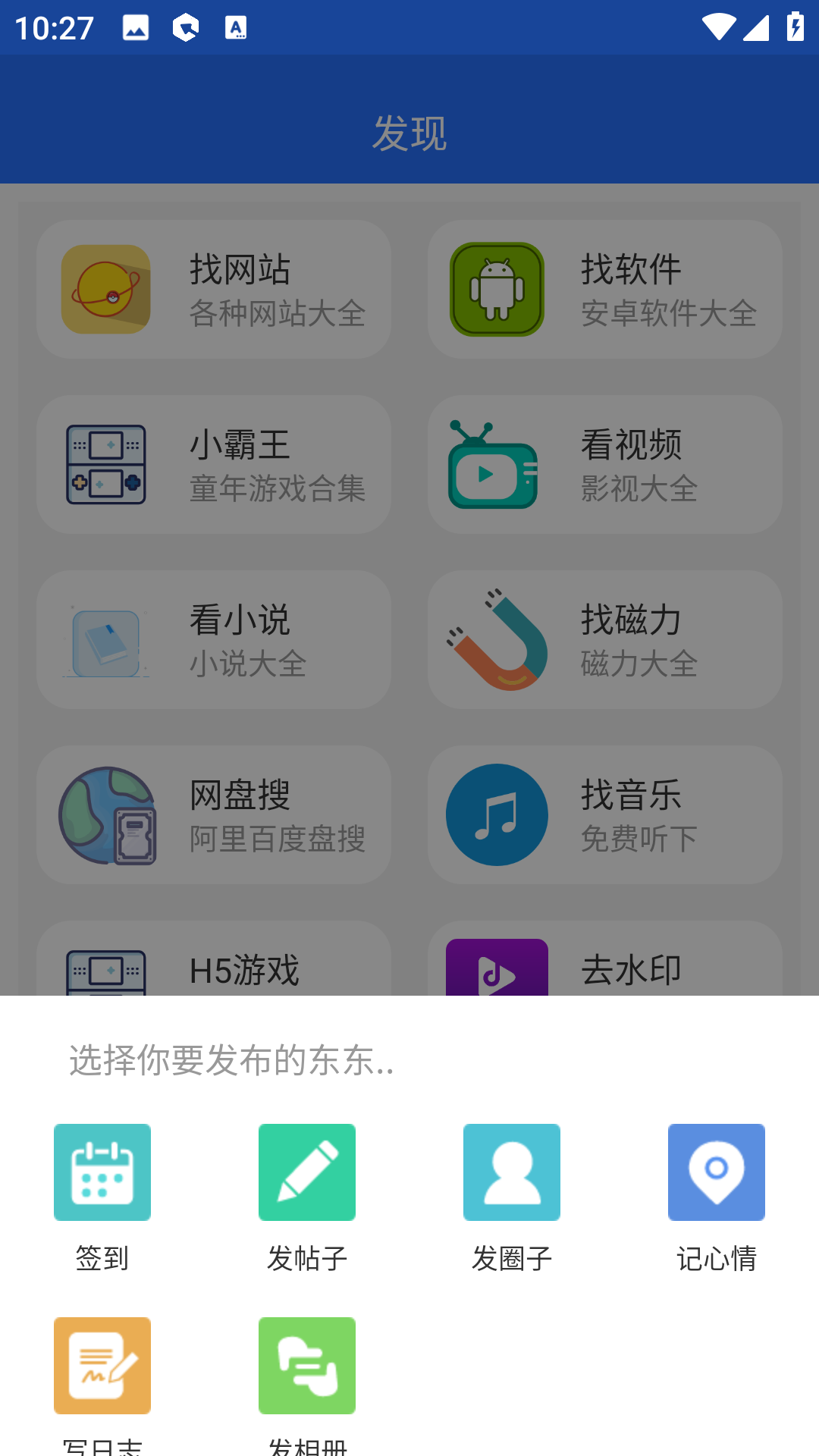The width and height of the screenshot is (819, 1456).
Task: Select 发相册 to share an album
Action: click(x=307, y=1365)
